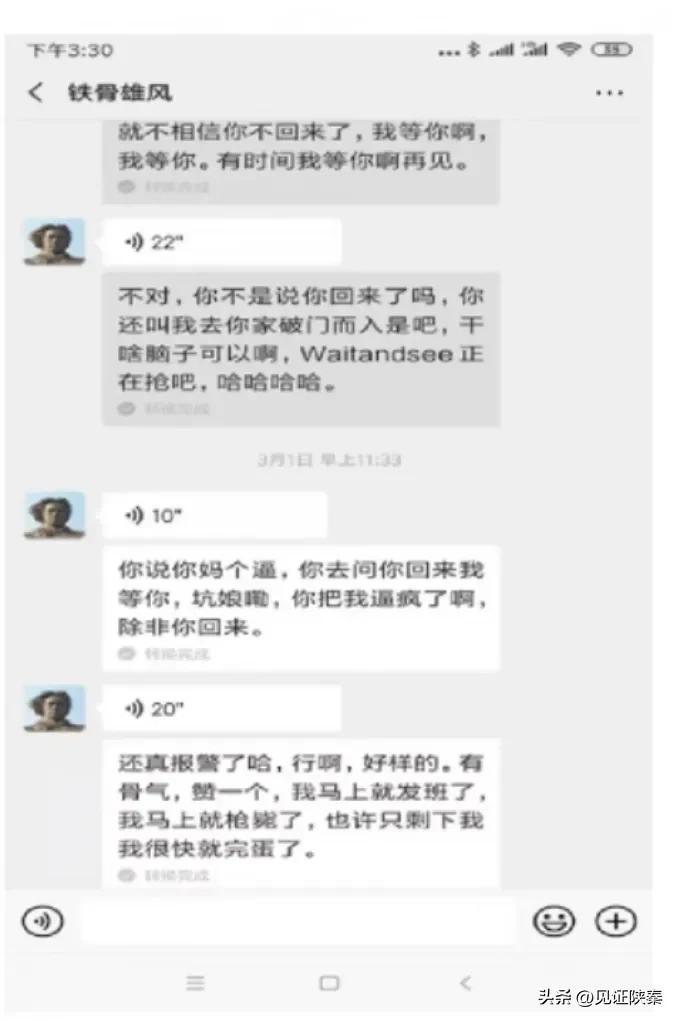The height and width of the screenshot is (1021, 678).
Task: Go back from the 铁骨雄风 chat
Action: [36, 93]
